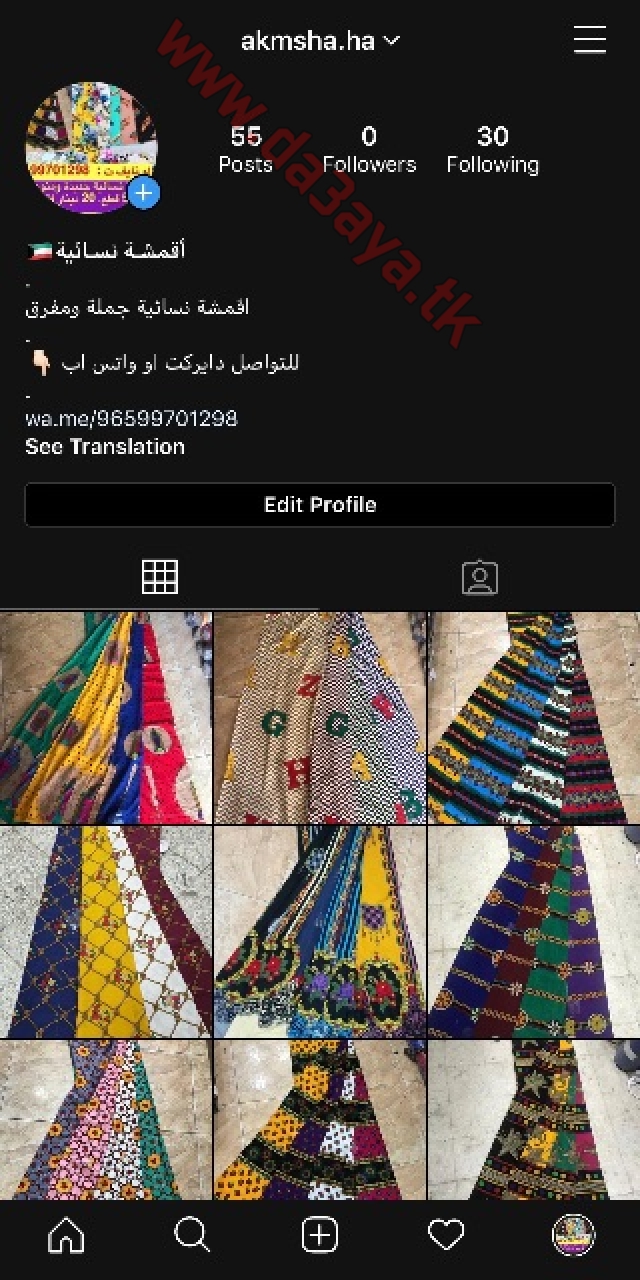
Task: Create a new post
Action: tap(320, 1236)
